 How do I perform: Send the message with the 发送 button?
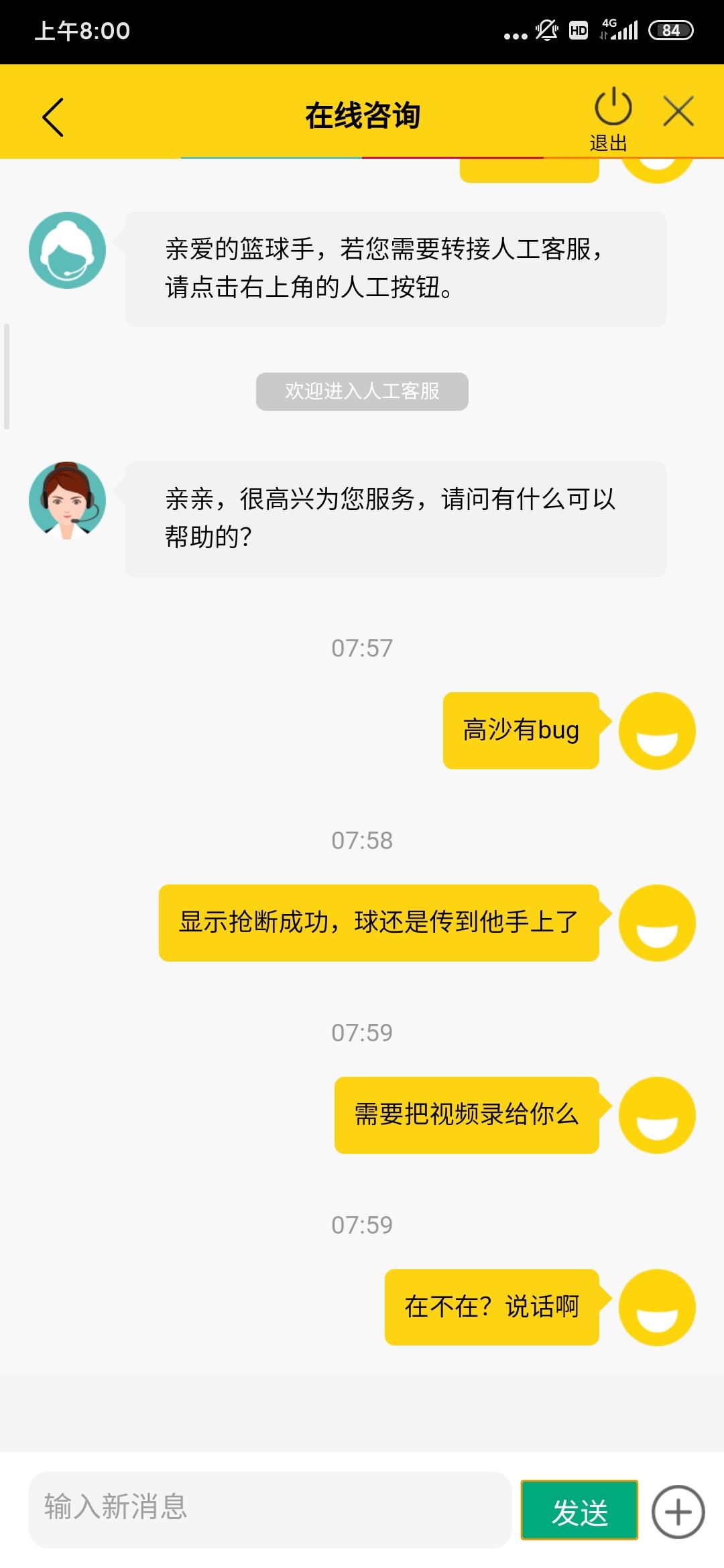coord(579,1510)
